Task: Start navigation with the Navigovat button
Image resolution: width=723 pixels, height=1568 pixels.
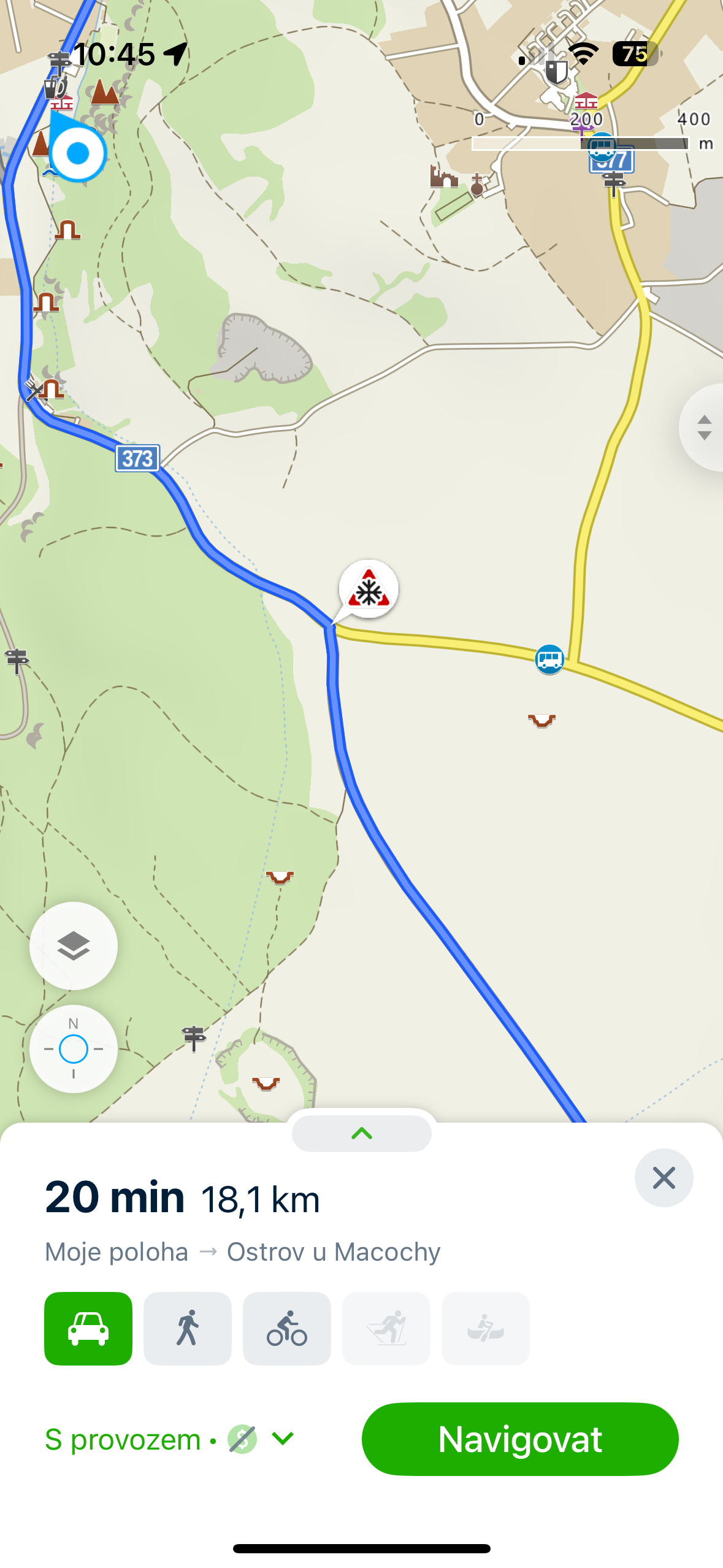Action: pos(519,1439)
